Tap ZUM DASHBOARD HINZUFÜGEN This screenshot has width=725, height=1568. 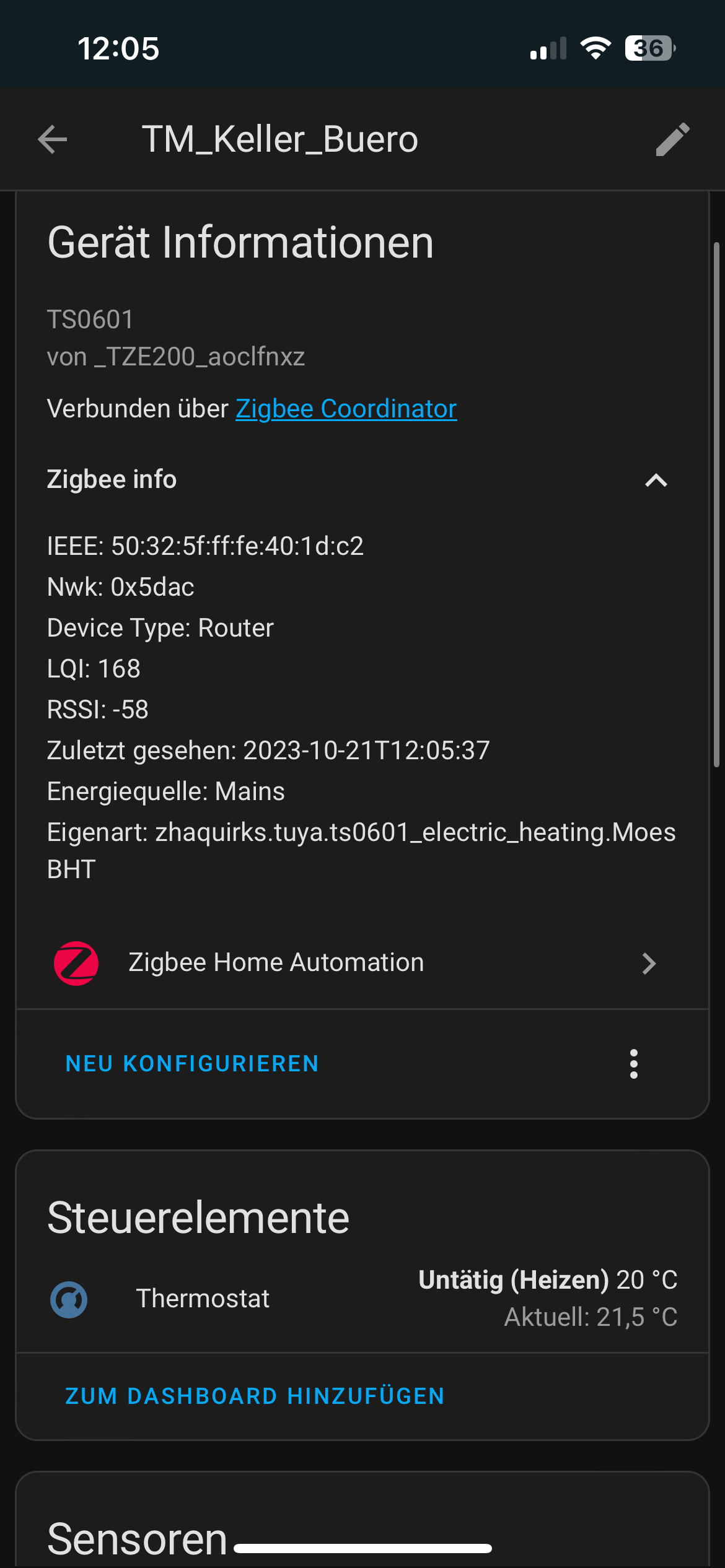click(x=255, y=1396)
